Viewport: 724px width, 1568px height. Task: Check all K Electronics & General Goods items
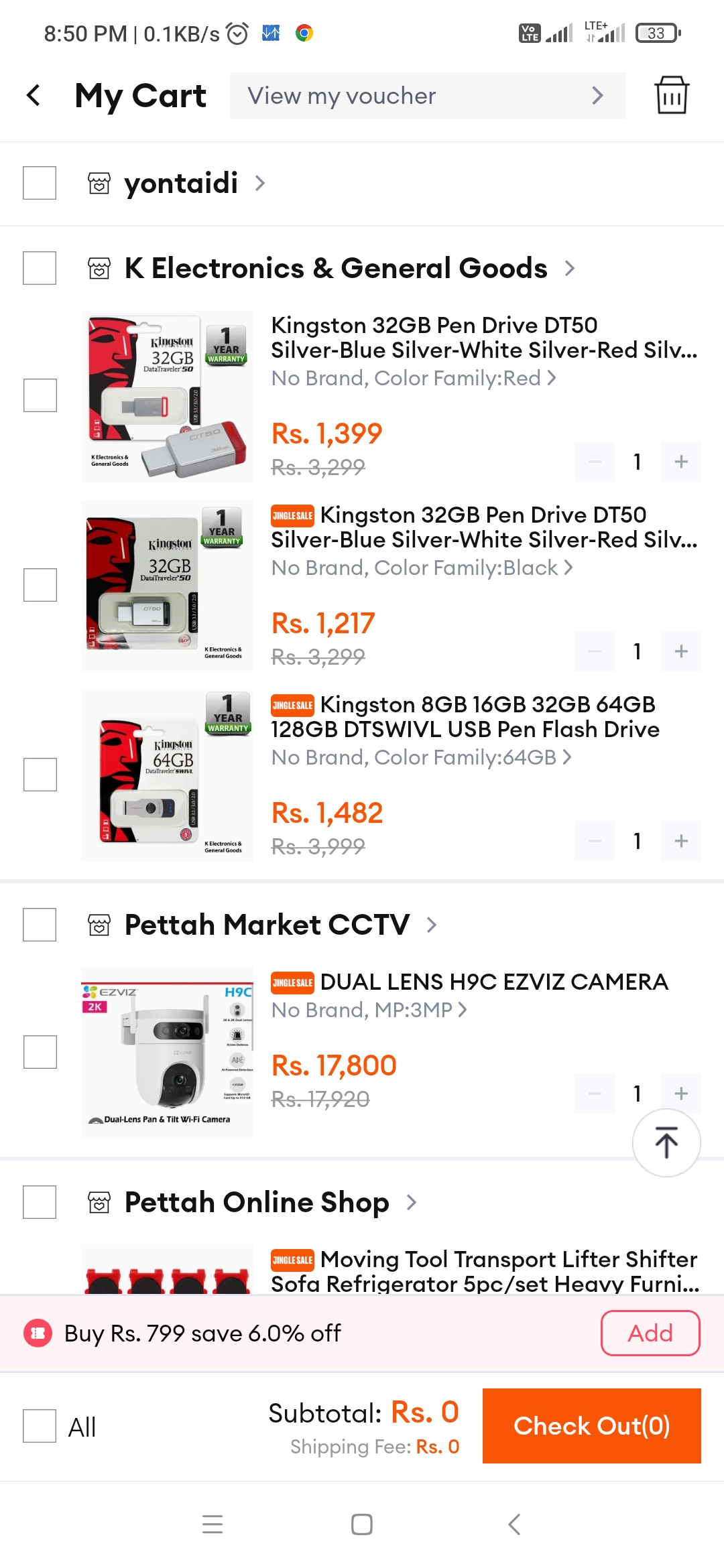click(40, 268)
